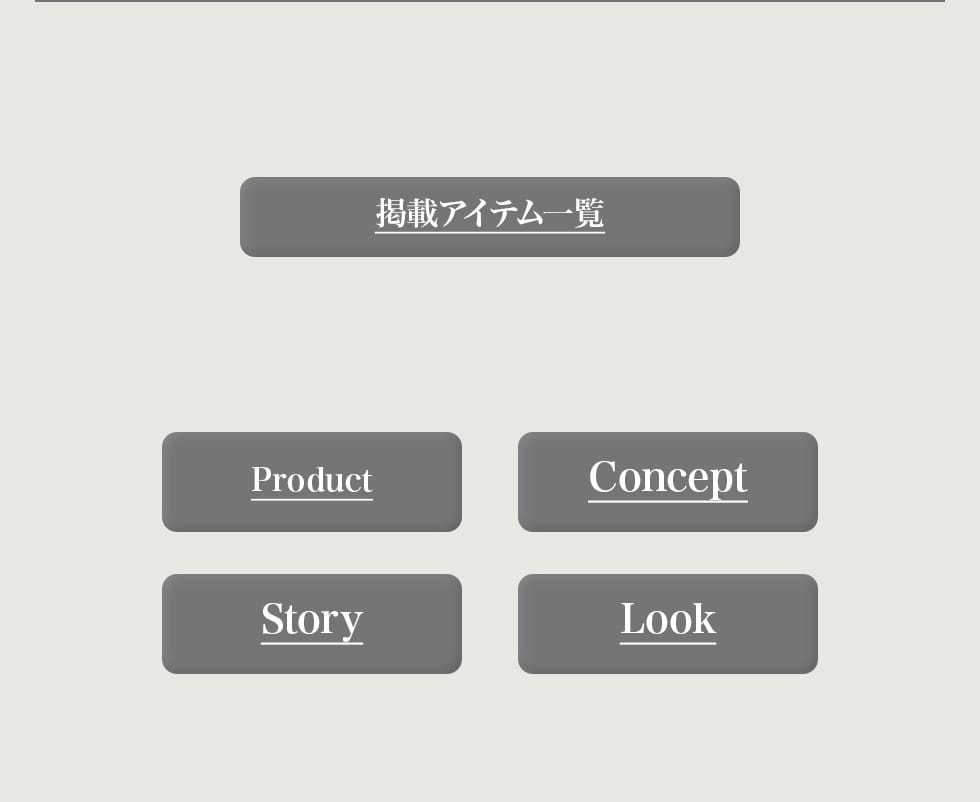View the Story section
980x802 pixels.
point(312,623)
